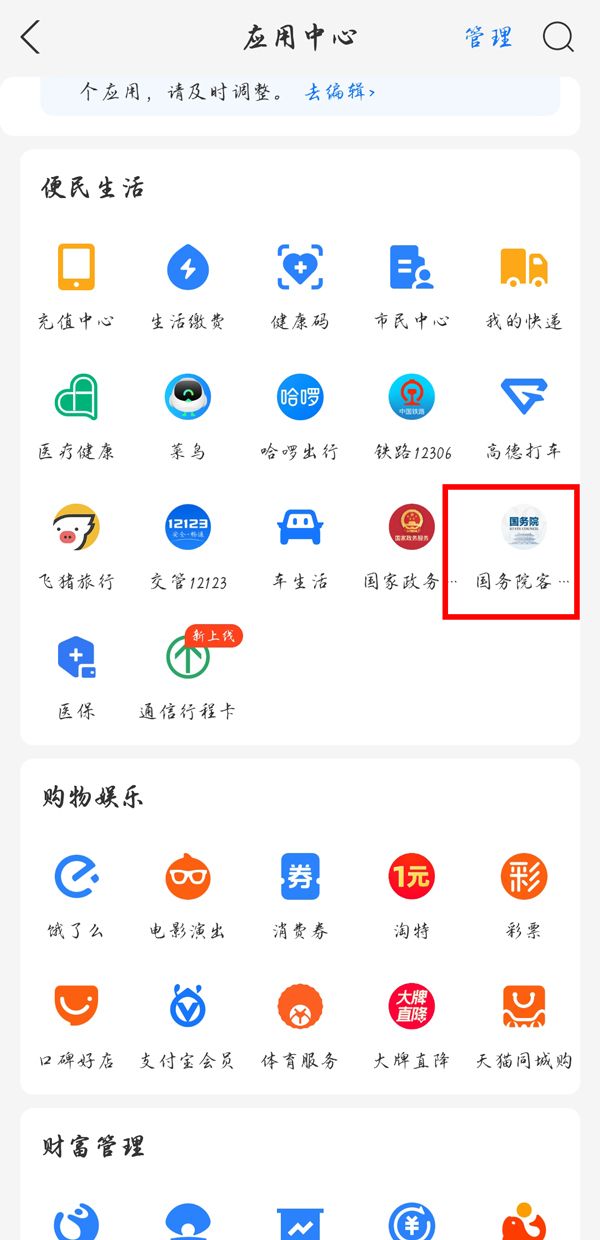The width and height of the screenshot is (600, 1240).
Task: Tap 管理 to manage apps
Action: pos(488,38)
